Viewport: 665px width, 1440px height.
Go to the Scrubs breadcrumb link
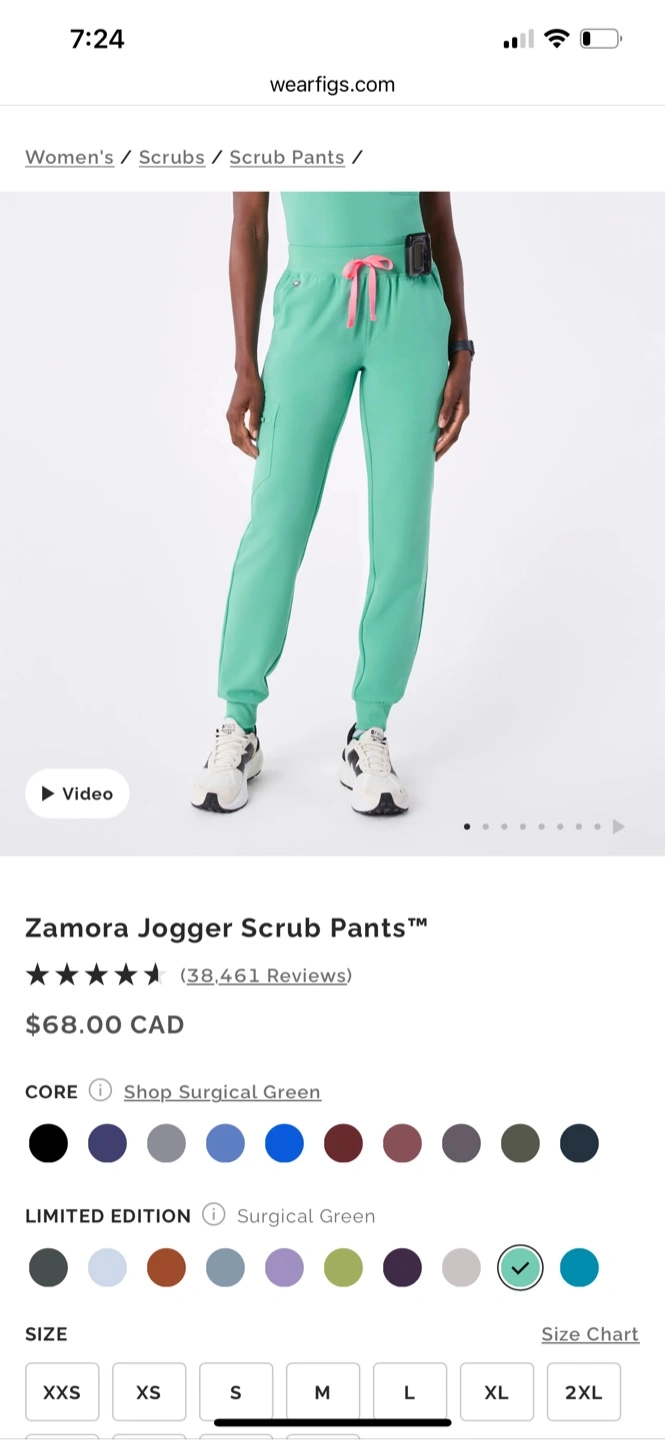tap(171, 157)
